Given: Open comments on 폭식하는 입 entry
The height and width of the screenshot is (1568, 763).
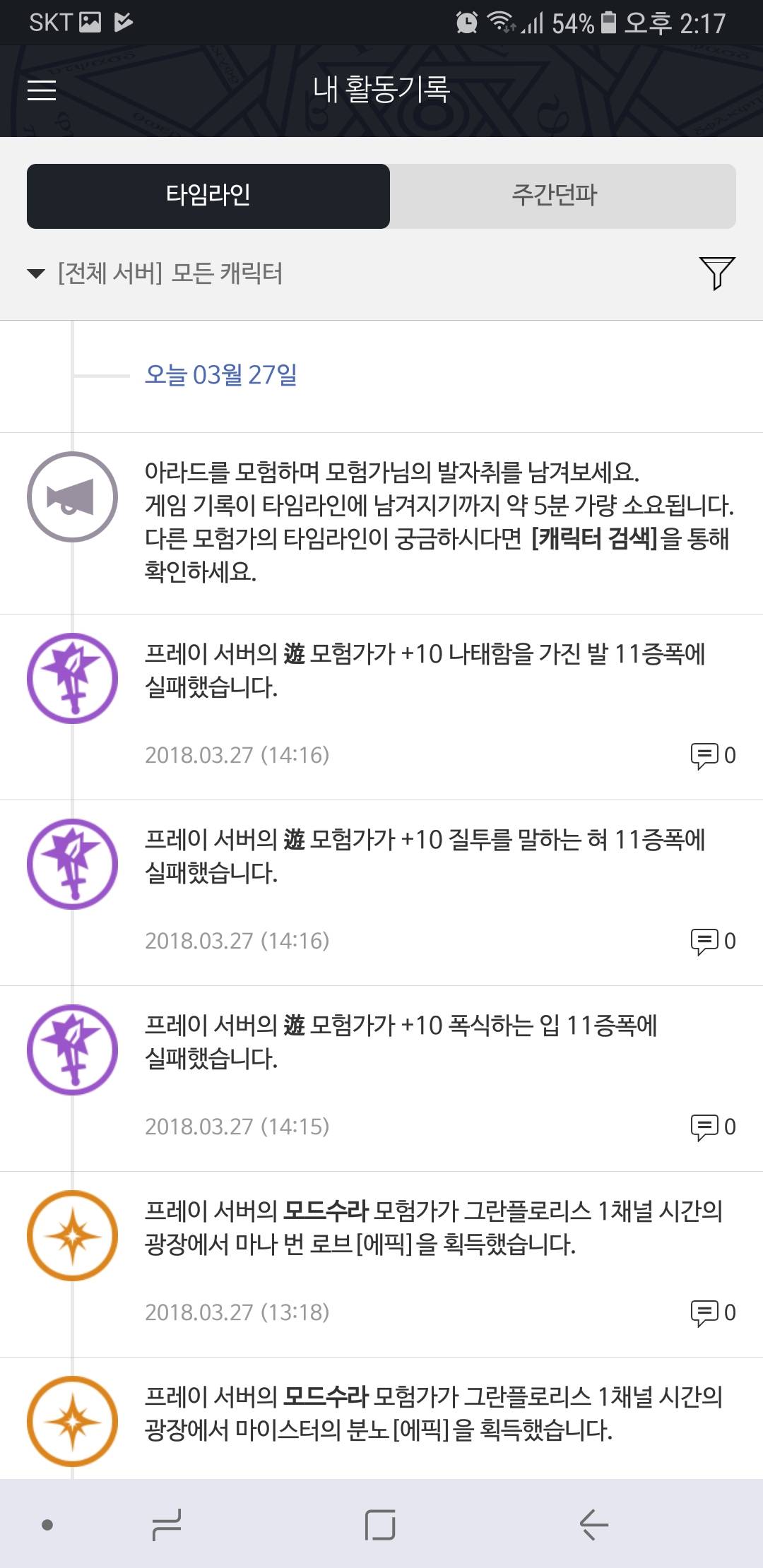Looking at the screenshot, I should (x=712, y=1127).
